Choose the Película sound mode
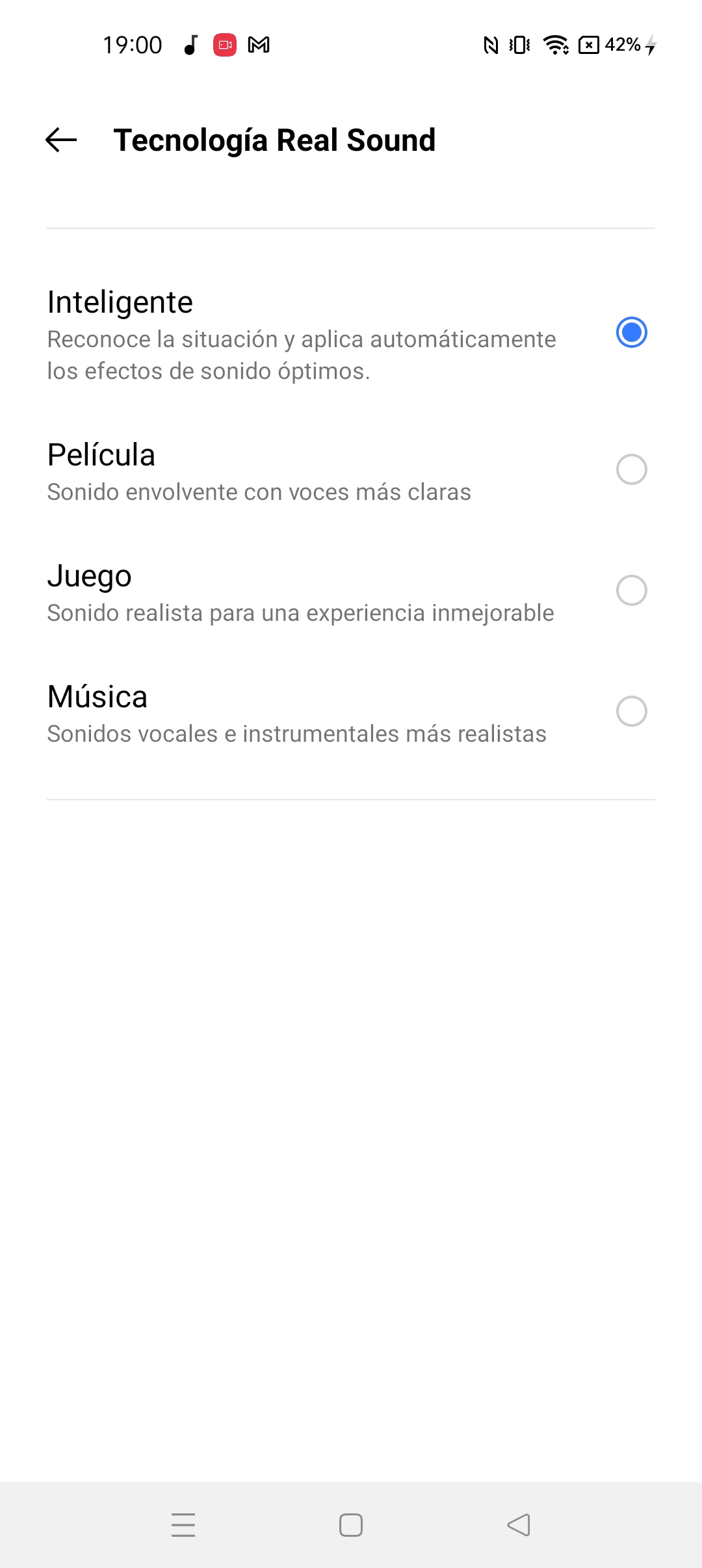 [x=351, y=471]
